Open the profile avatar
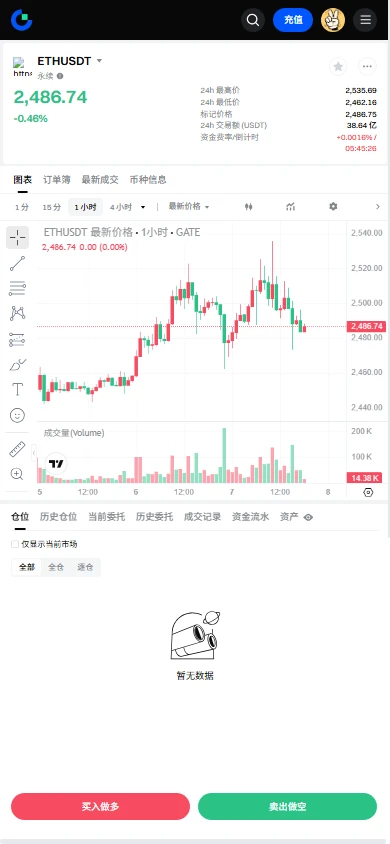 333,20
